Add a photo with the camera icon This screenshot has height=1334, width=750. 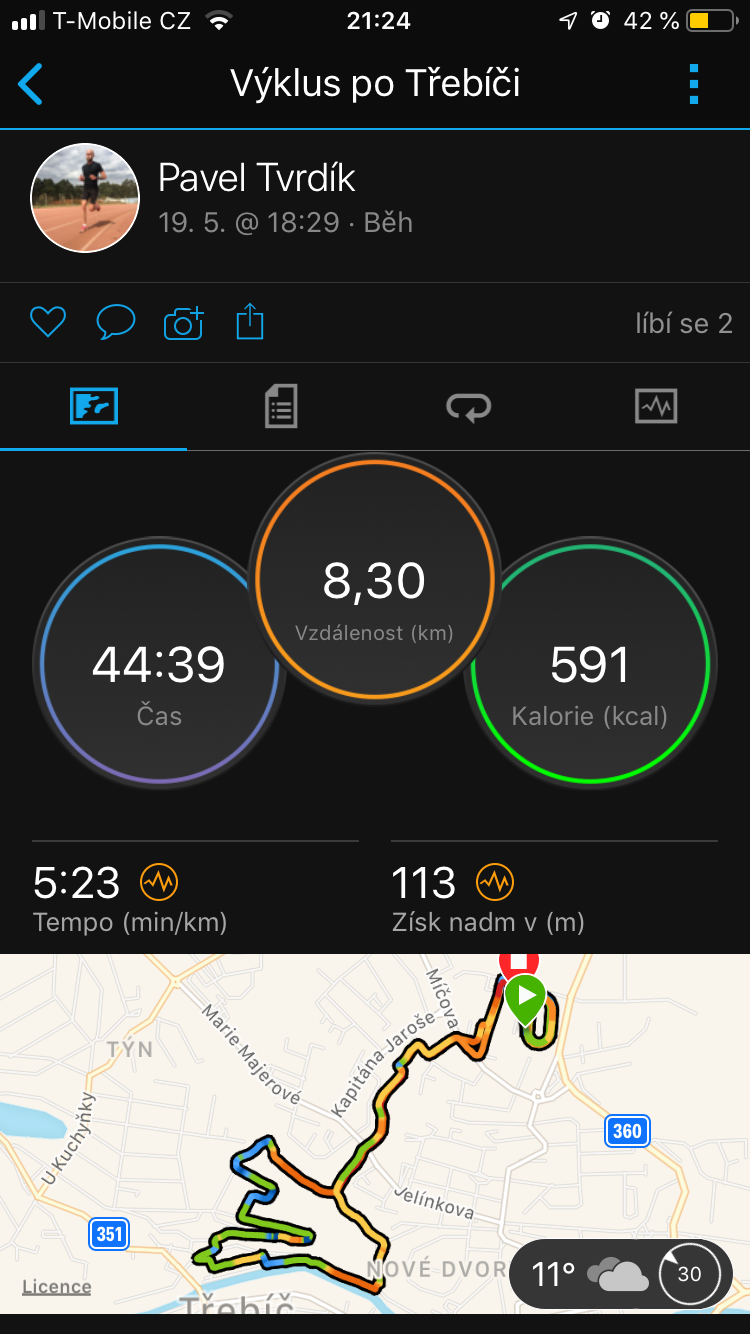[184, 322]
